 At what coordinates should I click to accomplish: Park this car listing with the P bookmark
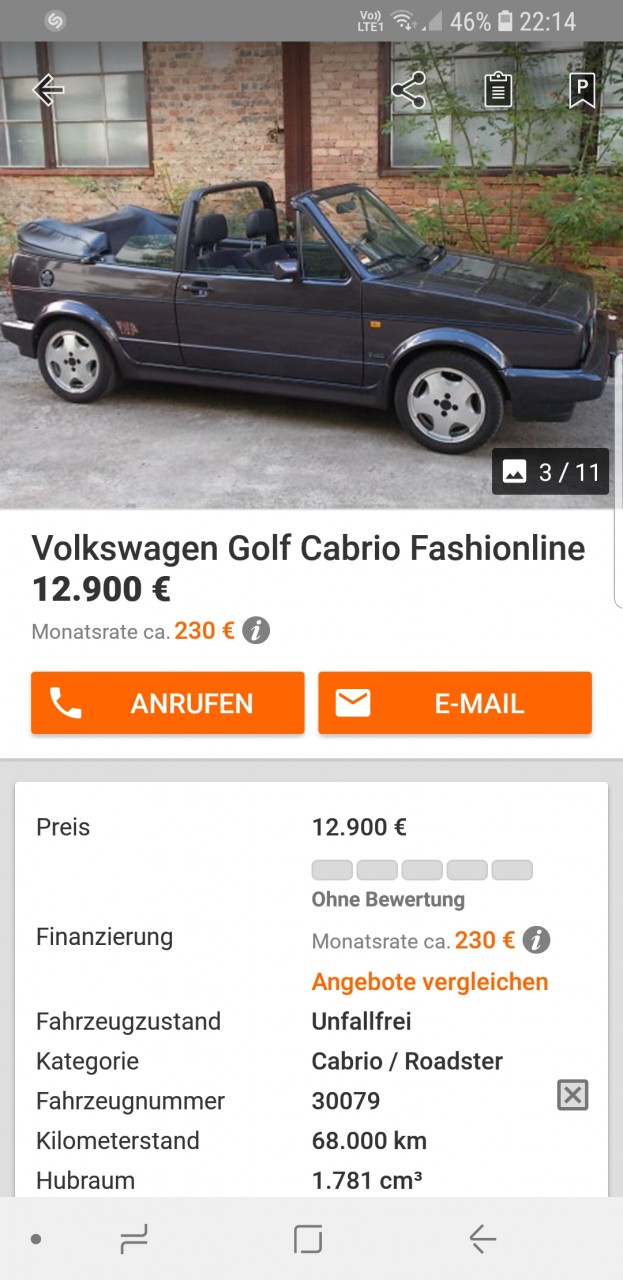point(582,90)
